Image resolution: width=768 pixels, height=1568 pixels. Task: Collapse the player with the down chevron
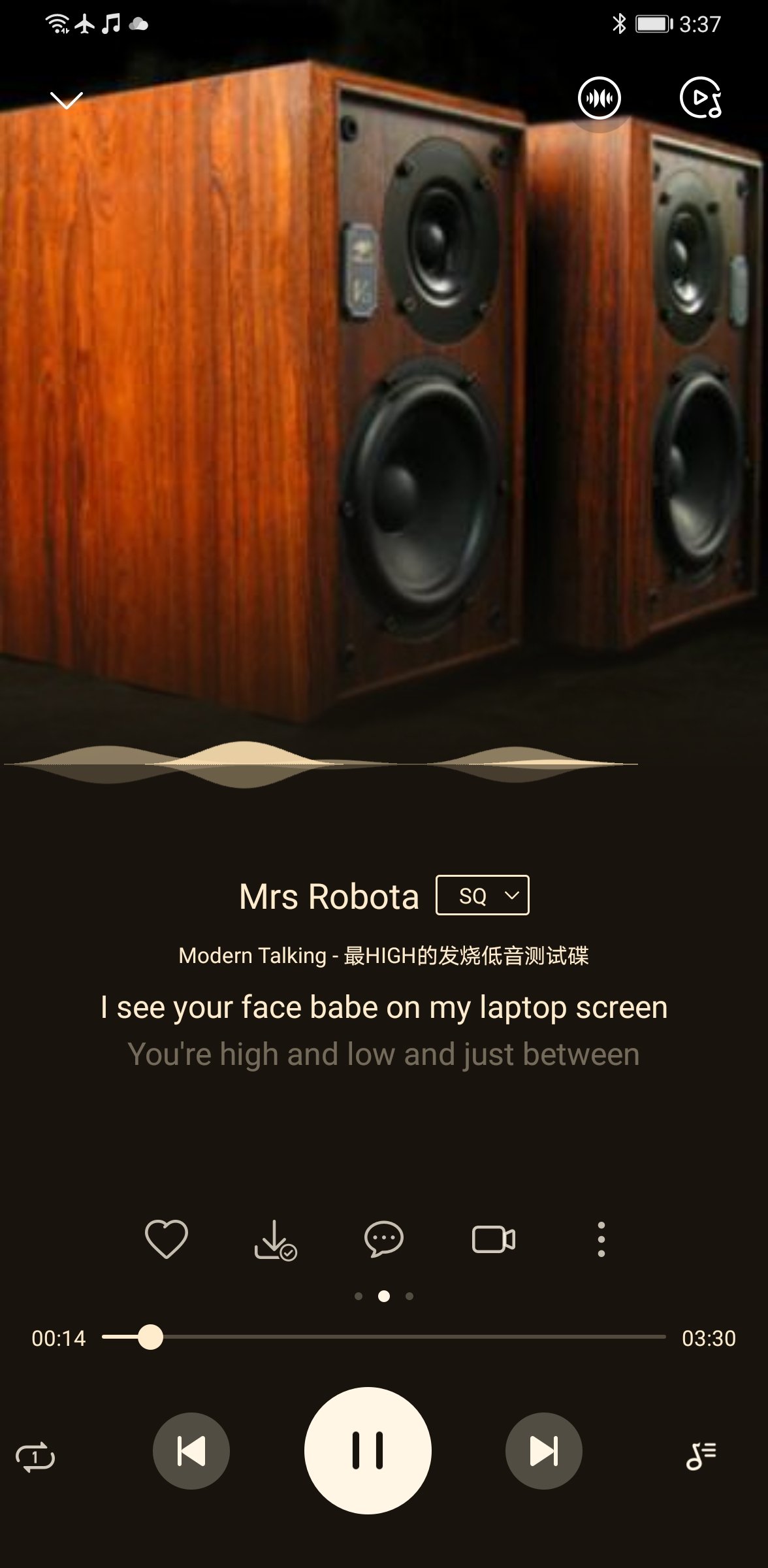(67, 100)
